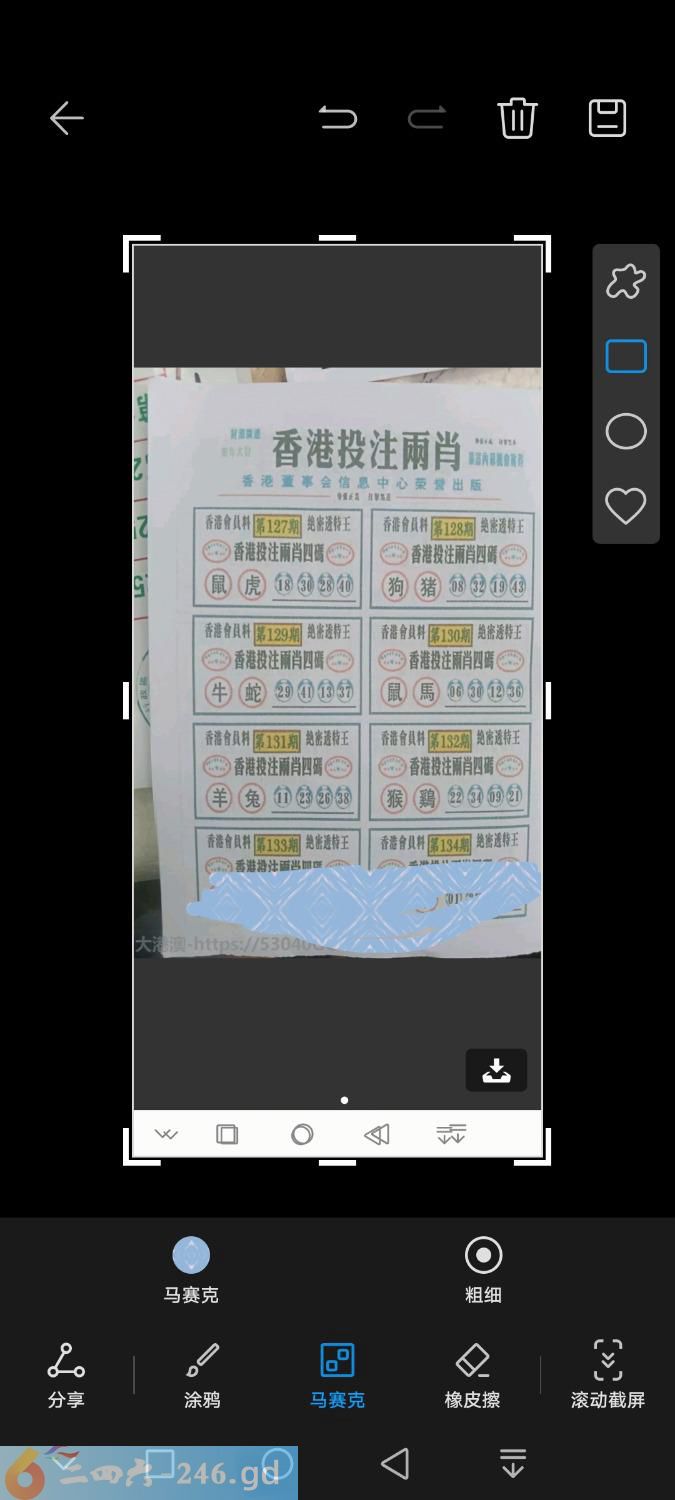Image resolution: width=675 pixels, height=1500 pixels.
Task: Choose the ellipse crop shape
Action: pyautogui.click(x=626, y=432)
